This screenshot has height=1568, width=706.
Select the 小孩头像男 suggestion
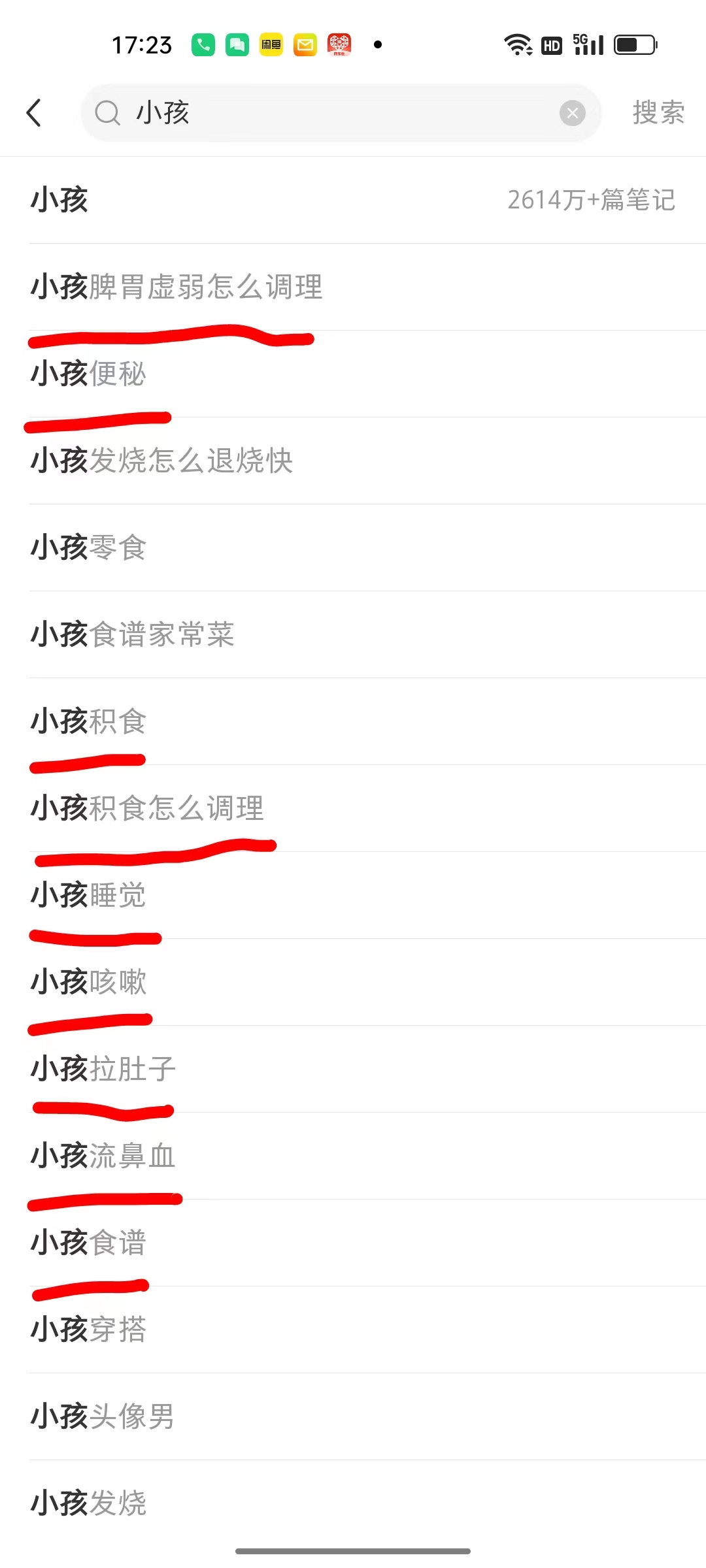[353, 1416]
